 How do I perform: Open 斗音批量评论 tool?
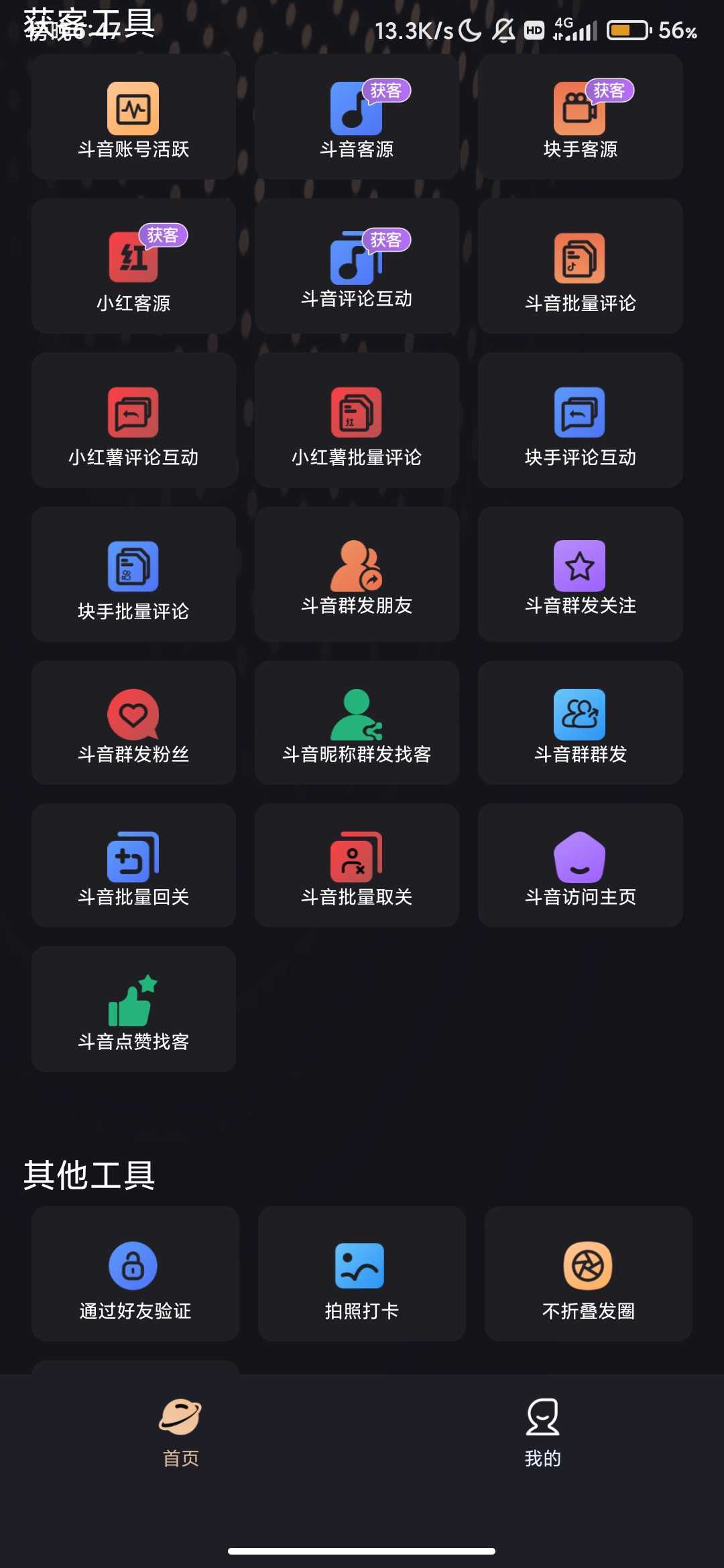(x=580, y=267)
